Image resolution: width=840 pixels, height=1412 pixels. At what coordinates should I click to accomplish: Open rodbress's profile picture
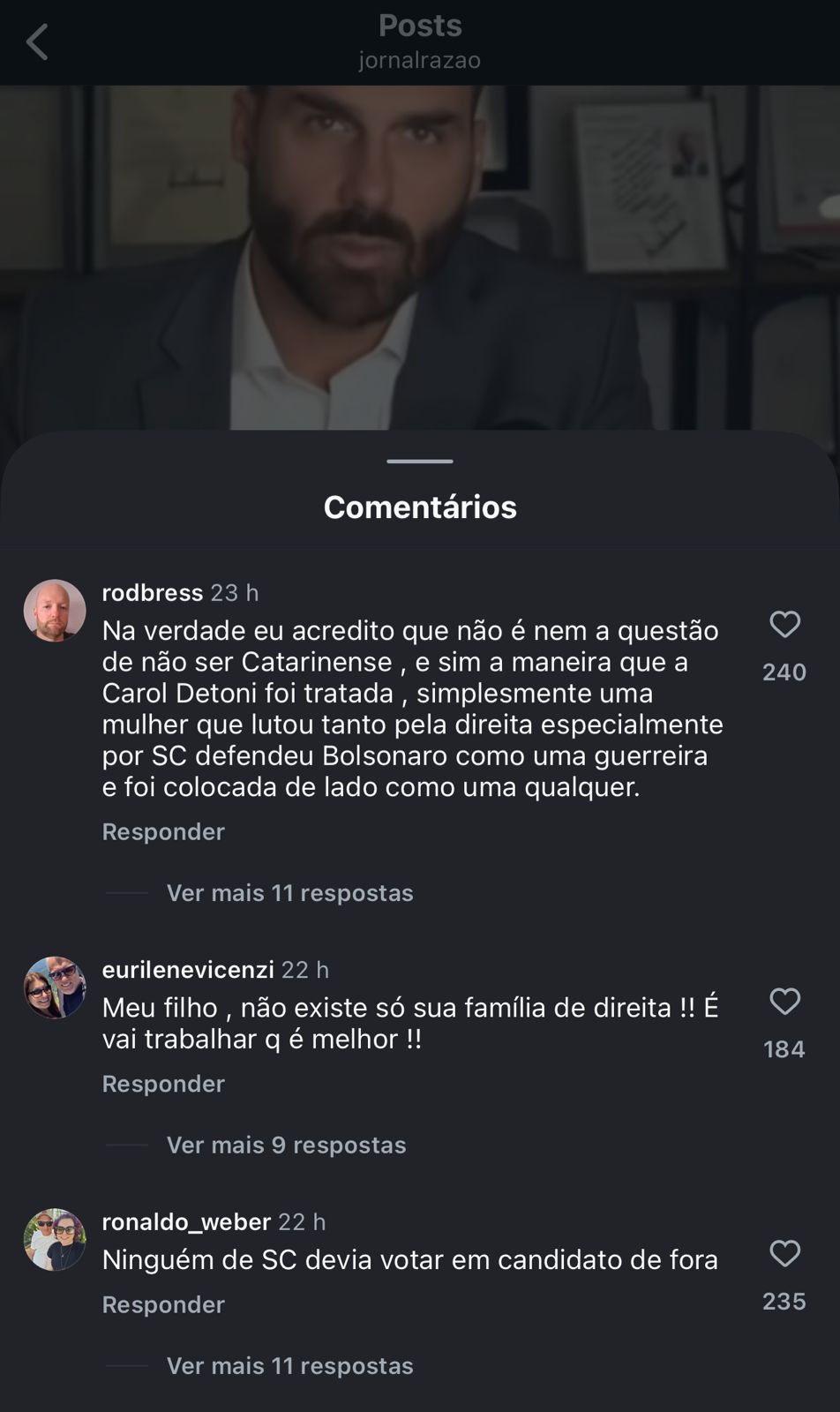55,611
